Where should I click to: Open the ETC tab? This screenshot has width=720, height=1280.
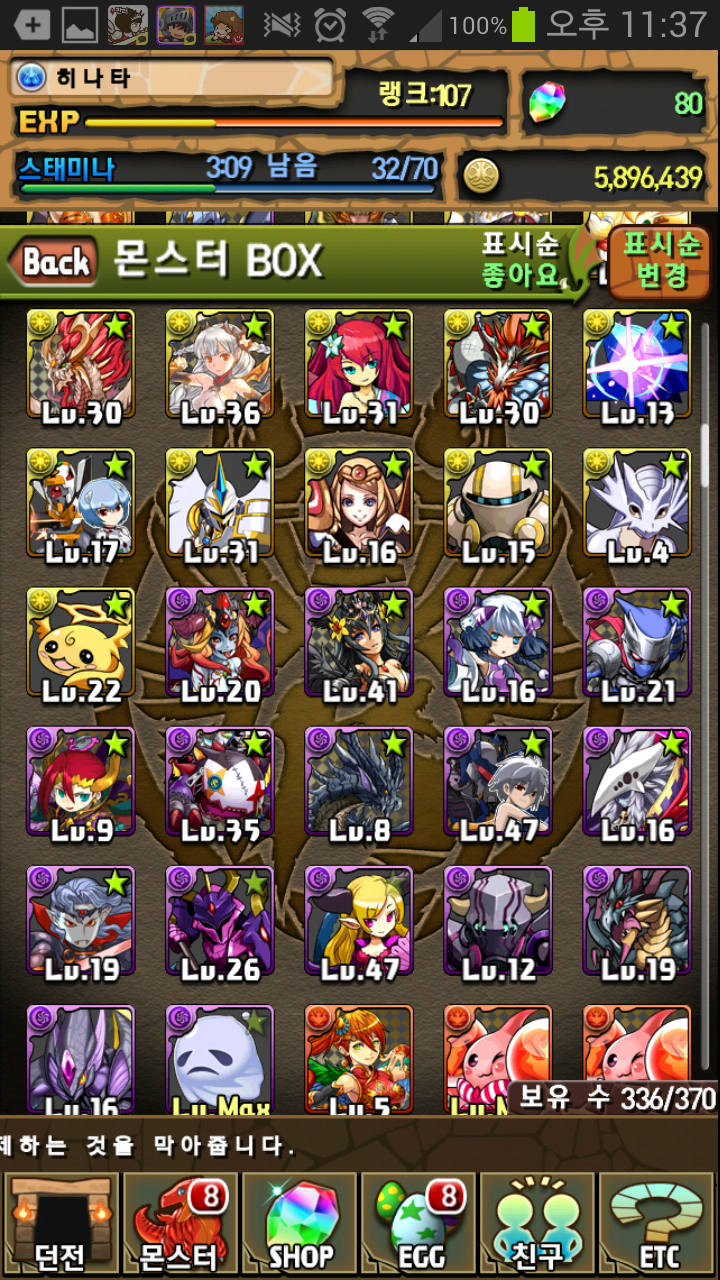coord(659,1224)
